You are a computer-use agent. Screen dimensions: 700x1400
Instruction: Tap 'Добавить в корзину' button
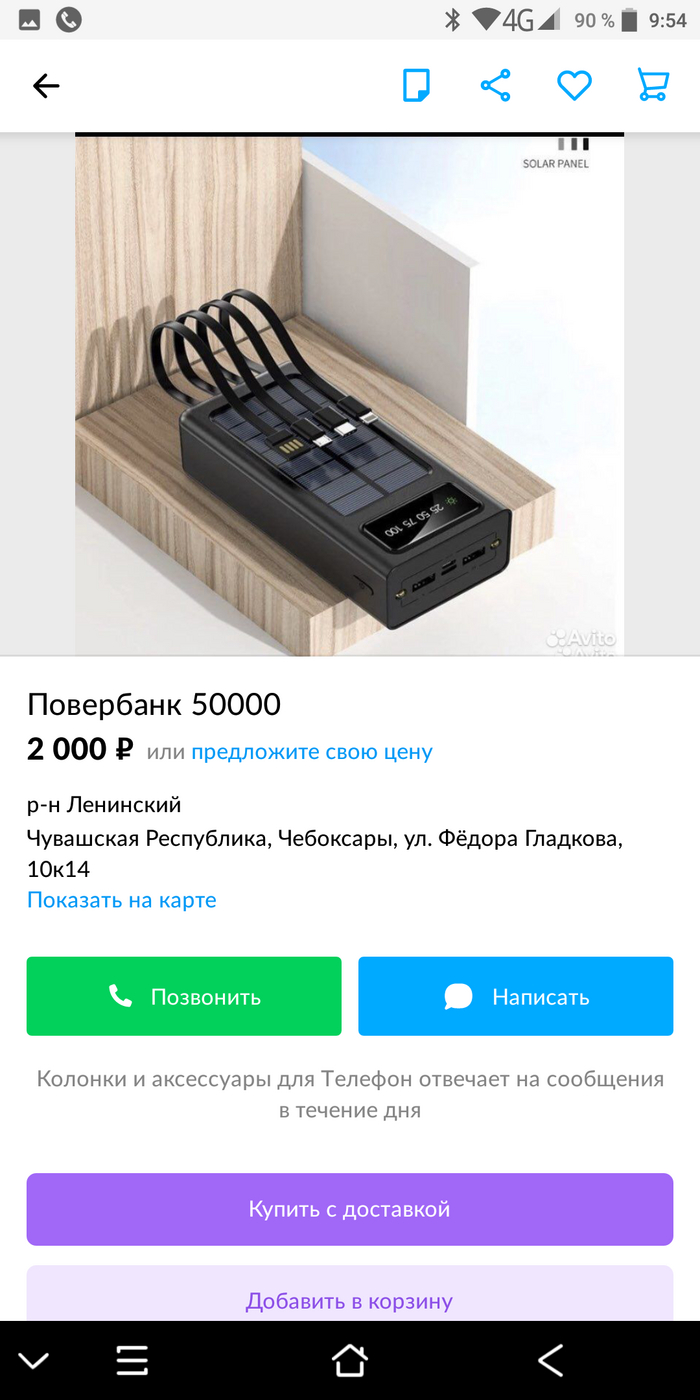(349, 1300)
